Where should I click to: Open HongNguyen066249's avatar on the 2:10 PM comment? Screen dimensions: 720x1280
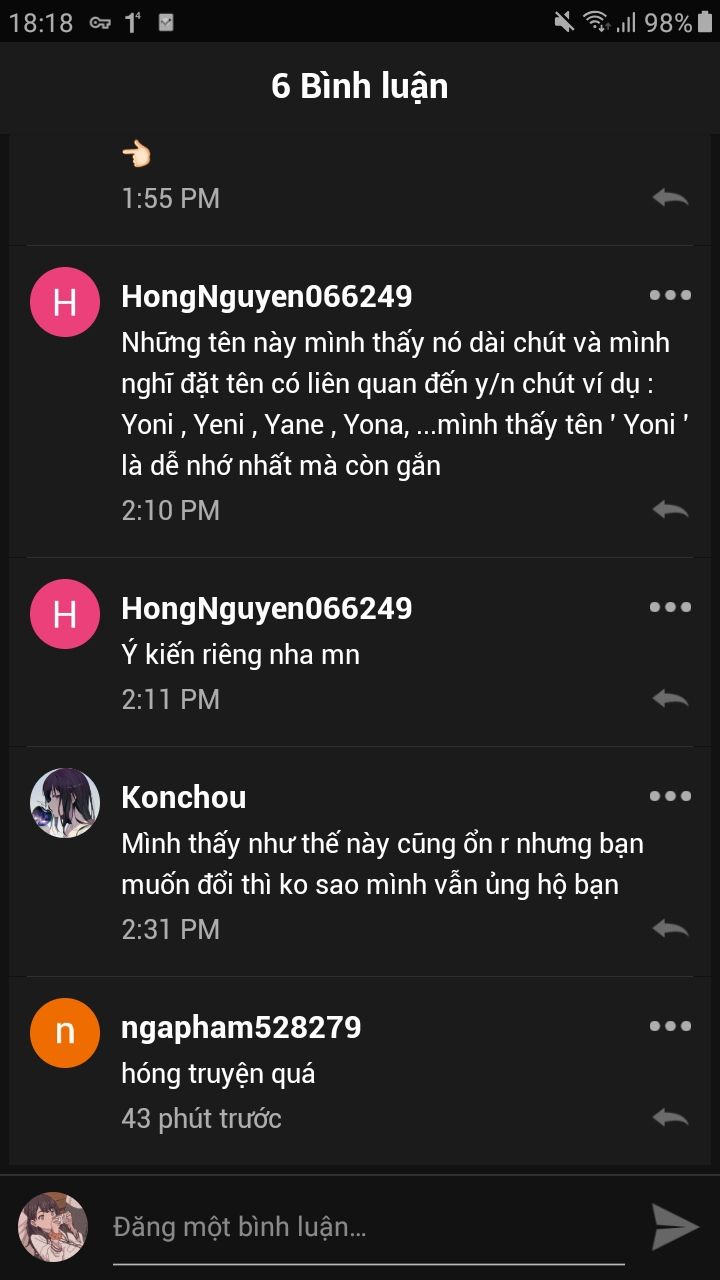pyautogui.click(x=65, y=302)
